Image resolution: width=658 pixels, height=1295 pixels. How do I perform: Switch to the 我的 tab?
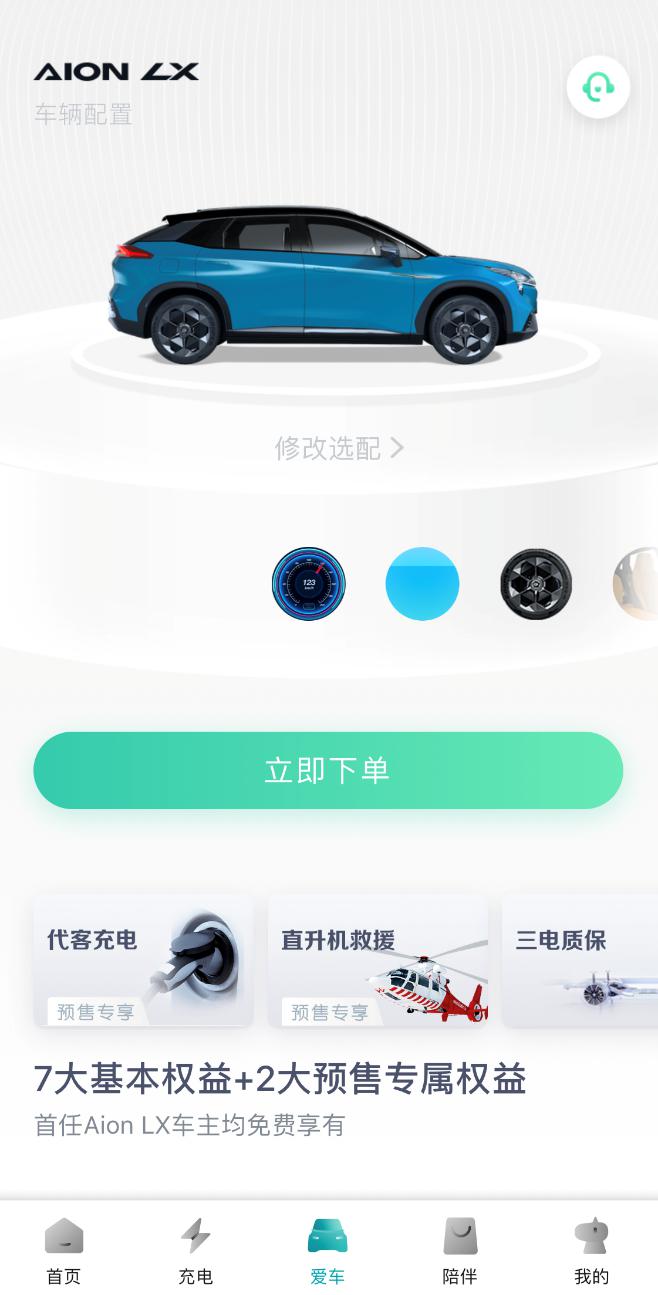click(x=591, y=1250)
